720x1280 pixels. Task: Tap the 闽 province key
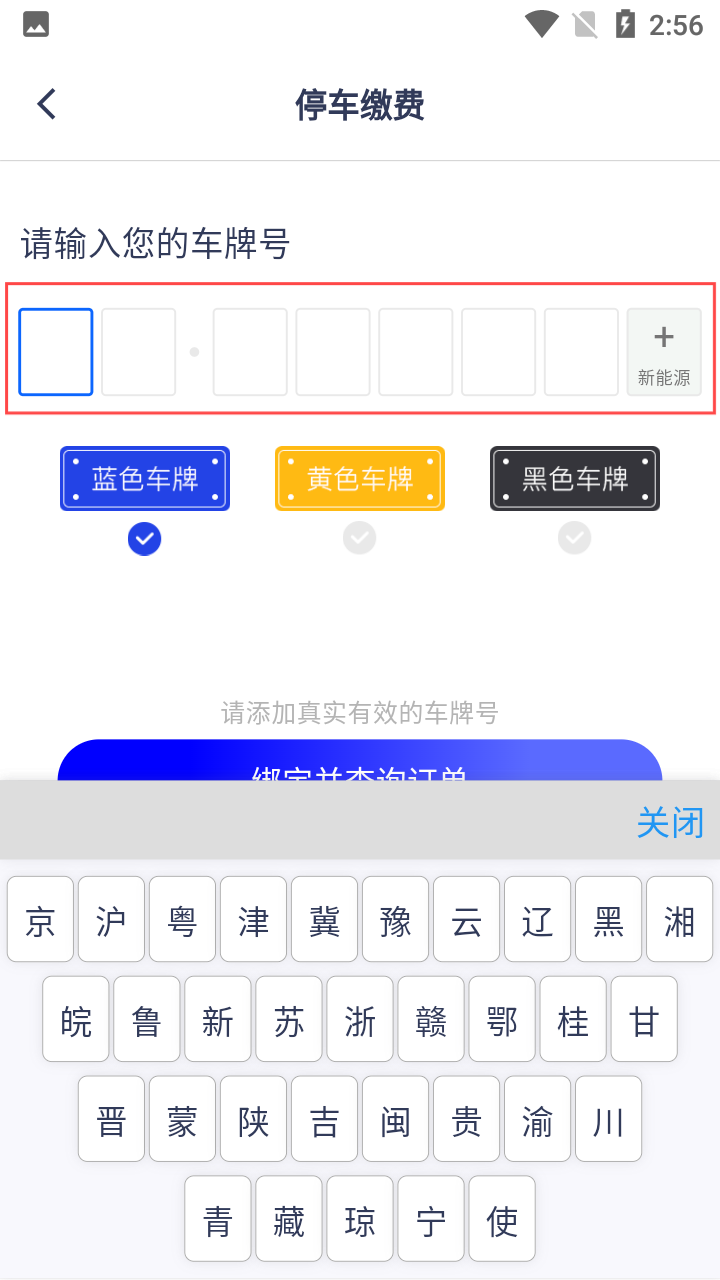[395, 1120]
